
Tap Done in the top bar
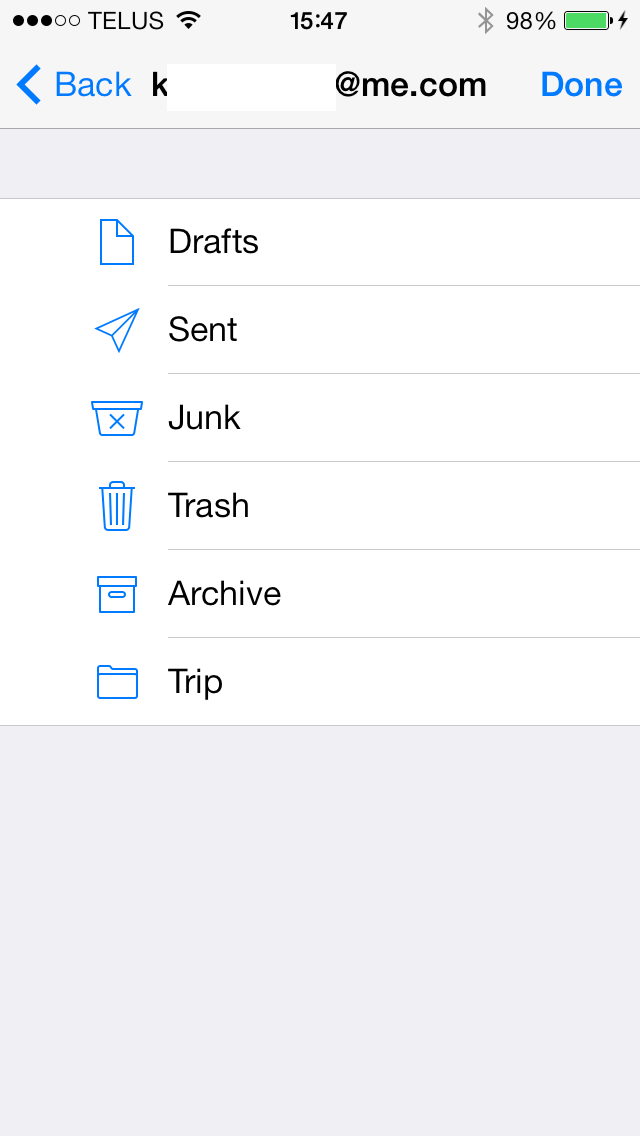(x=581, y=85)
